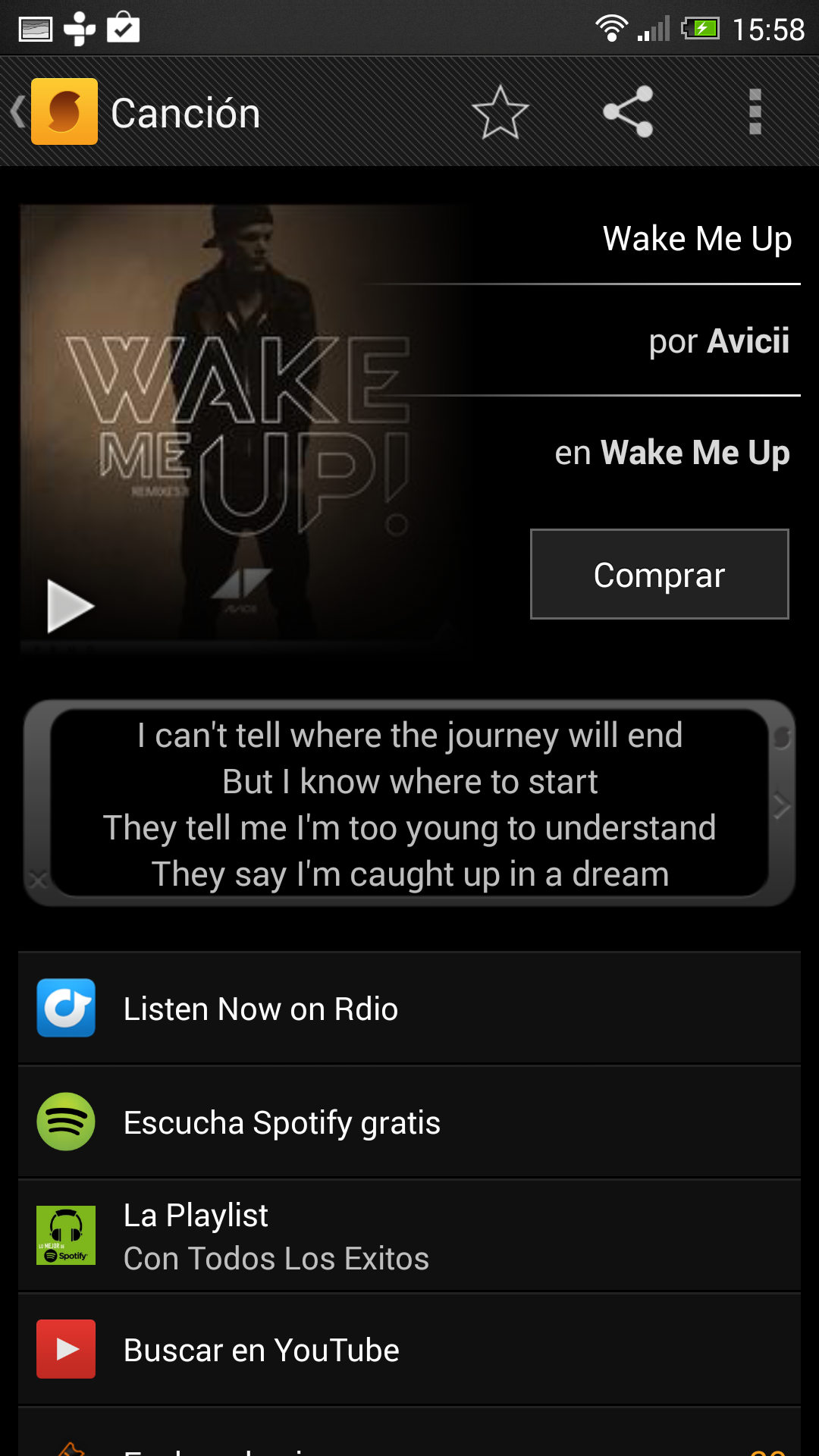Open La Playlist Con Todos Los Exitos
The image size is (819, 1456).
[x=409, y=1236]
